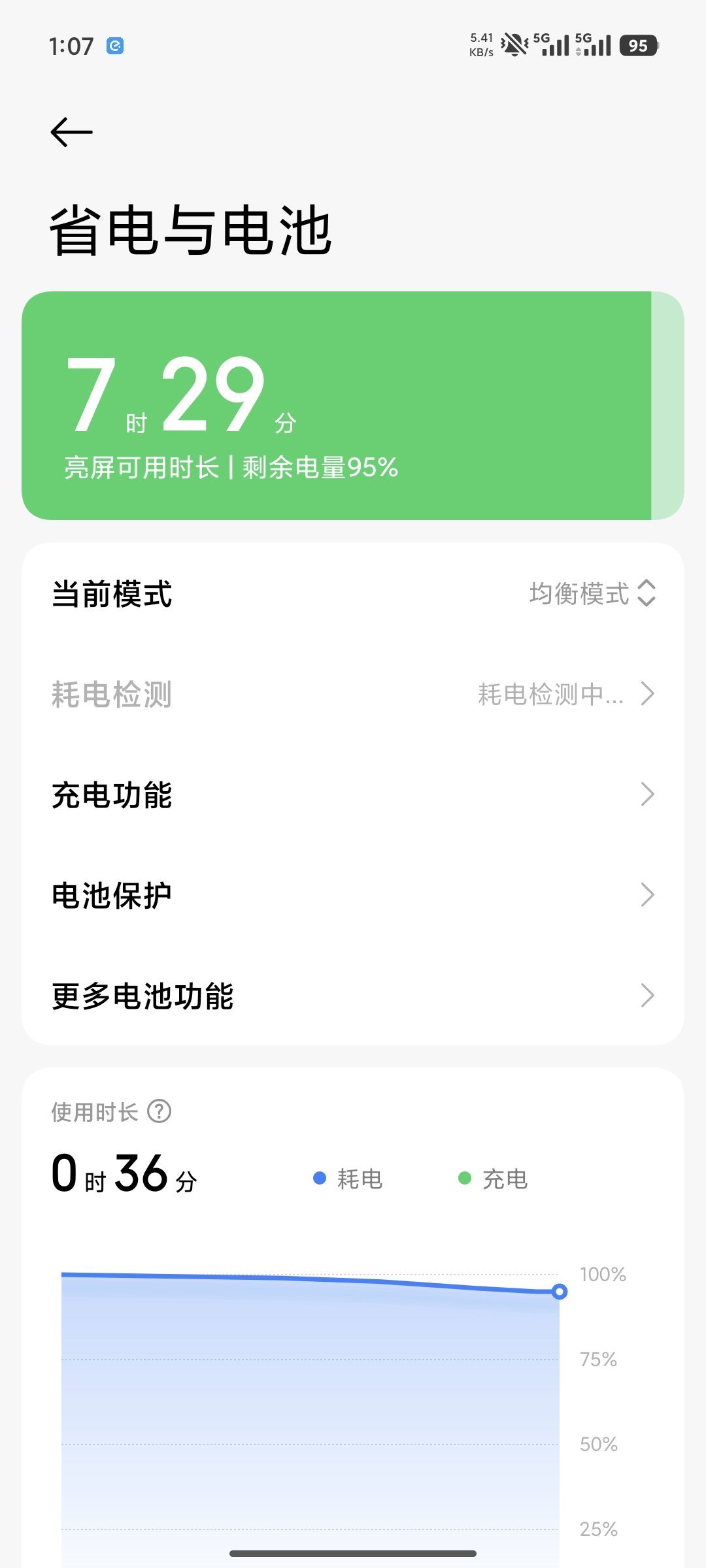This screenshot has width=706, height=1568.
Task: Tap the help icon beside 使用时长
Action: (x=159, y=1111)
